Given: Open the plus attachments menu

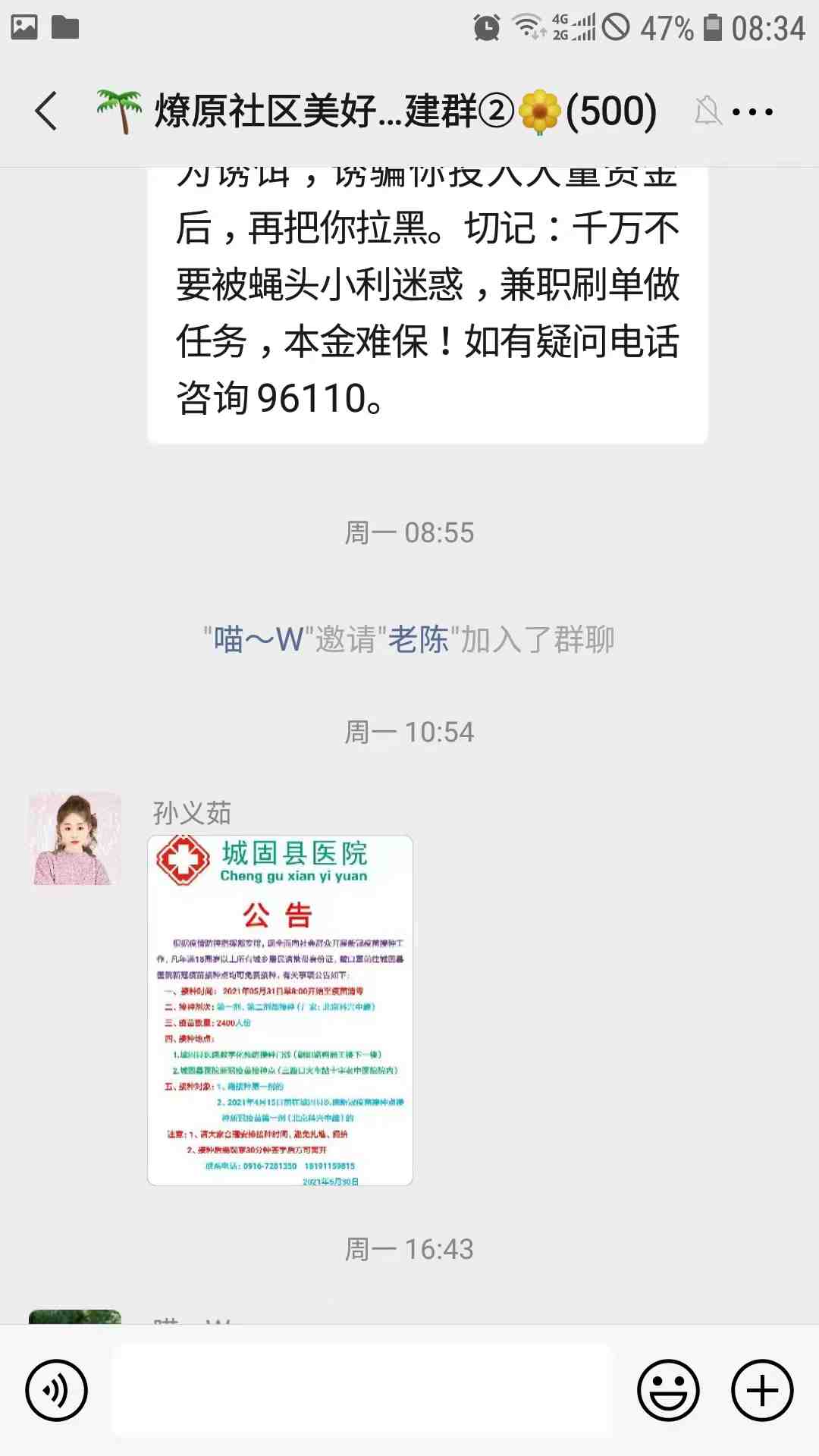Looking at the screenshot, I should pyautogui.click(x=762, y=1391).
